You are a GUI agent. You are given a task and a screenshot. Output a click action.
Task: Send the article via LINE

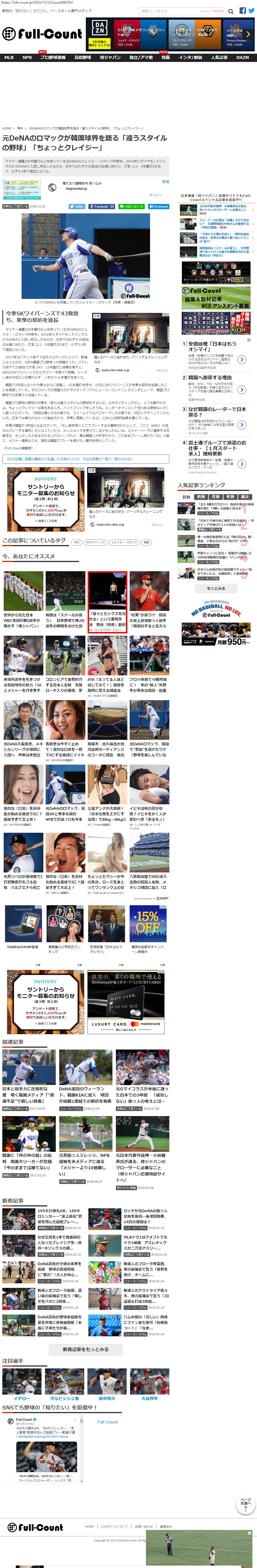131,206
